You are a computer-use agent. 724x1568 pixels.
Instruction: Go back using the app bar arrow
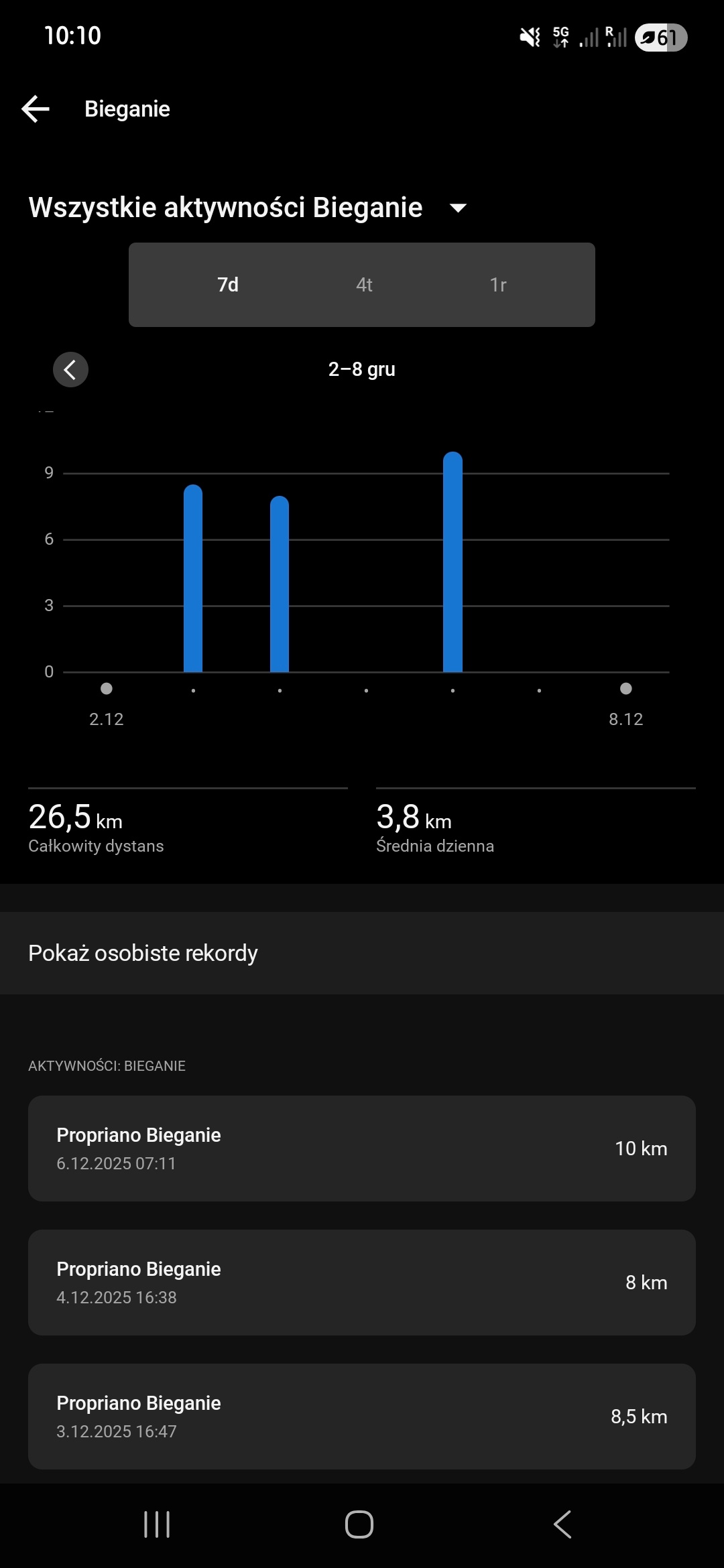36,109
